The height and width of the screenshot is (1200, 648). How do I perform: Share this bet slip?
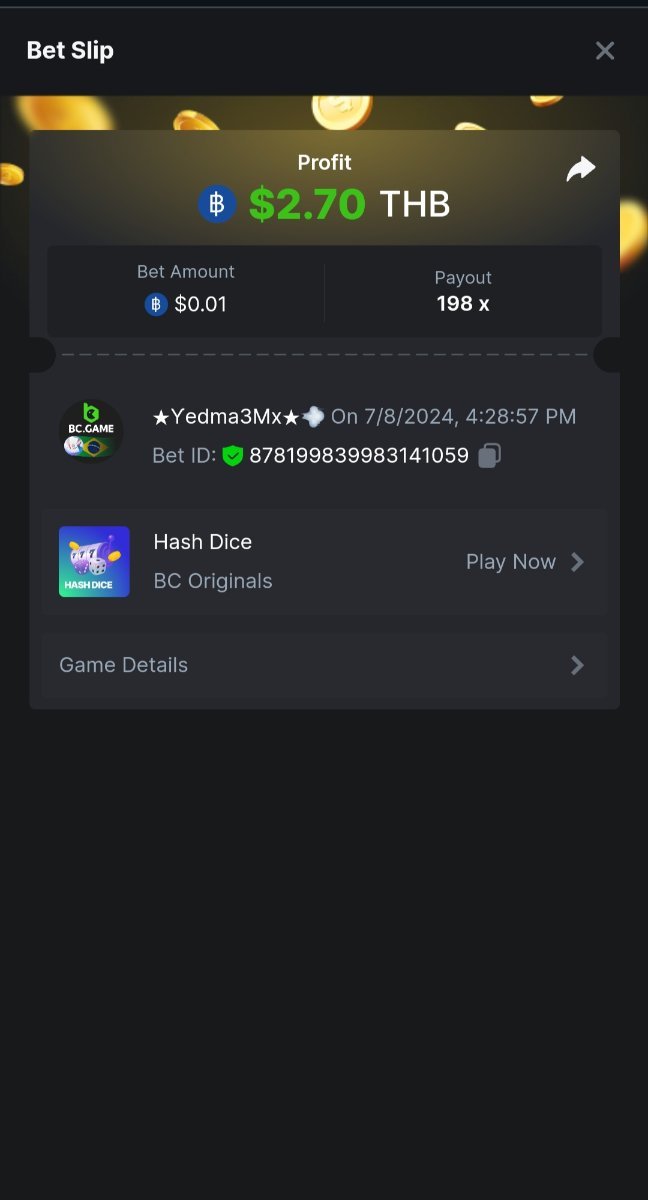(x=580, y=170)
